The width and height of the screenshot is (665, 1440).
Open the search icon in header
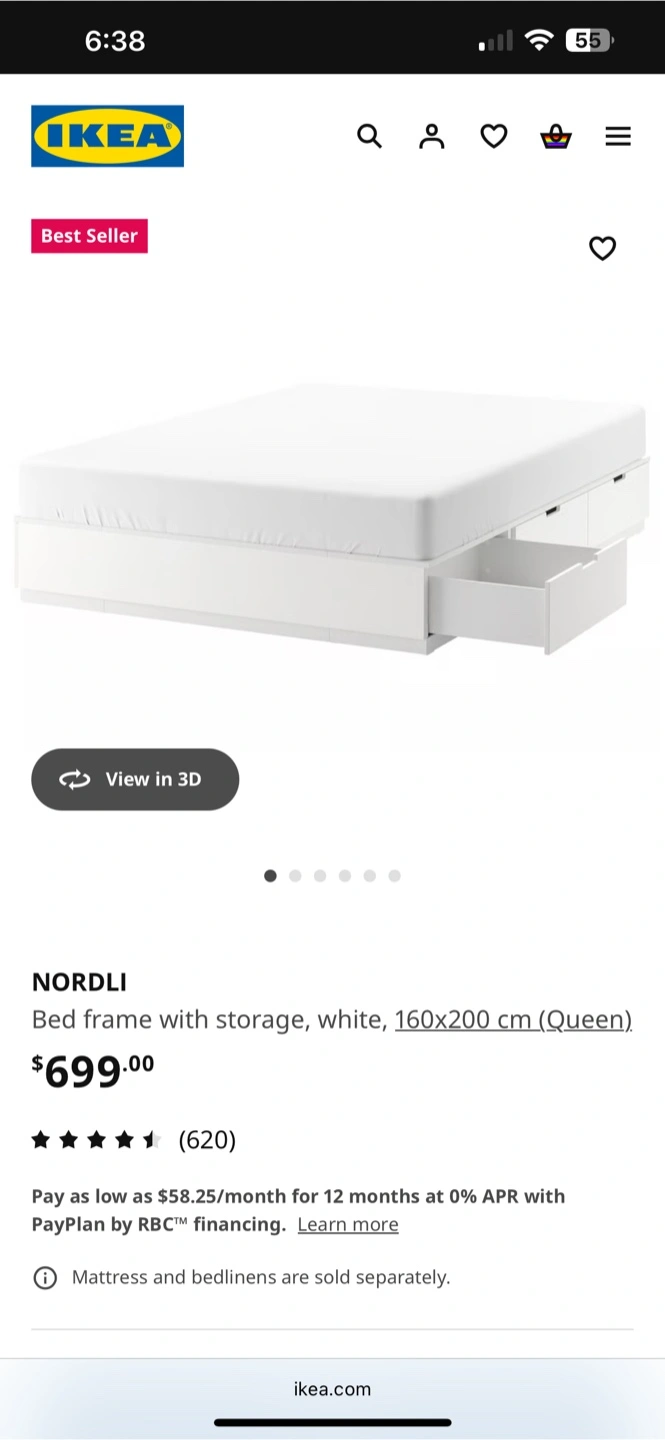(369, 136)
